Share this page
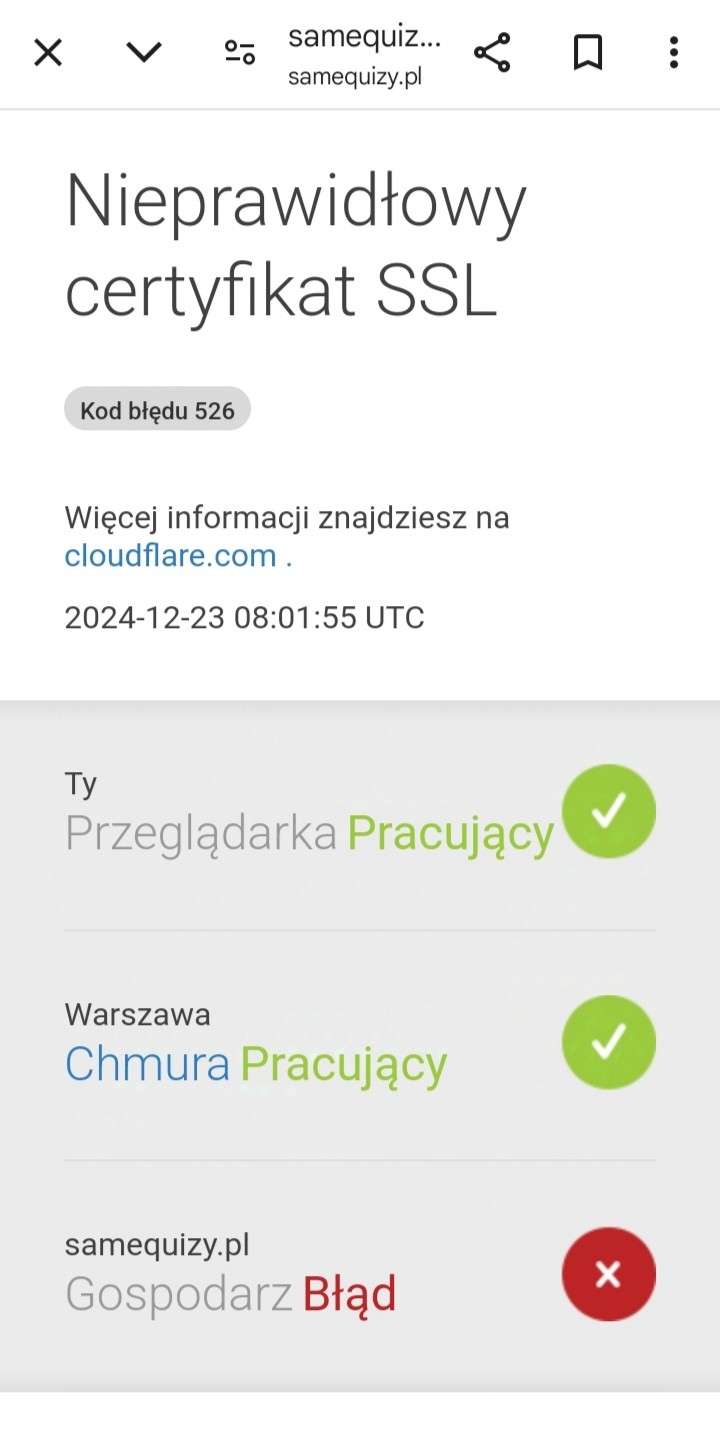This screenshot has width=720, height=1430. tap(492, 53)
